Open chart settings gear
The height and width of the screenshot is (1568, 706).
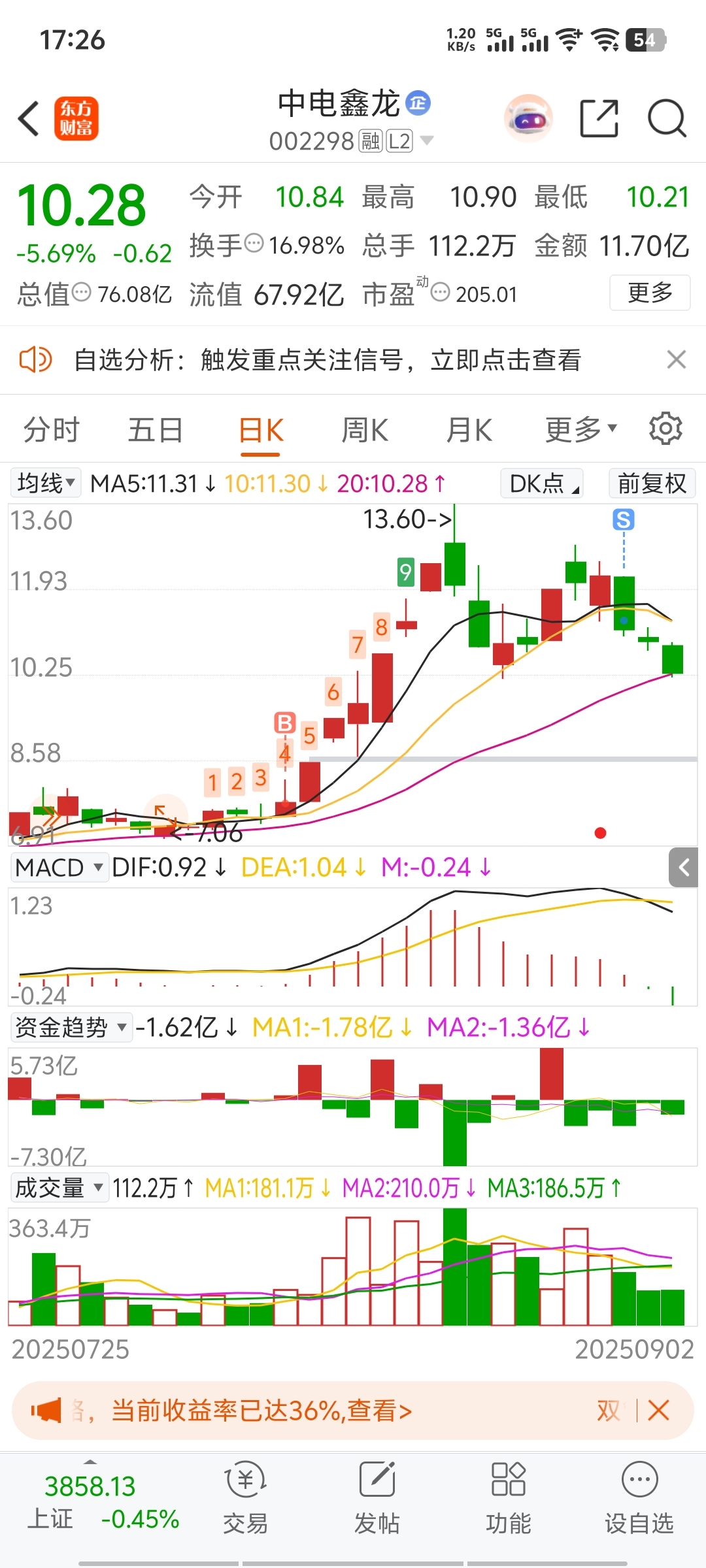click(x=665, y=429)
